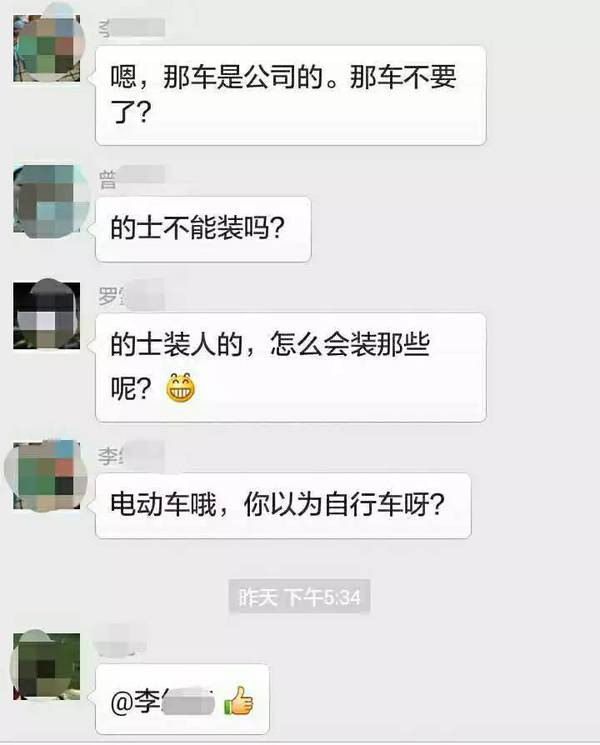This screenshot has height=745, width=600.
Task: Tap avatar of sender of "@李" thumbs-up message
Action: 46,666
